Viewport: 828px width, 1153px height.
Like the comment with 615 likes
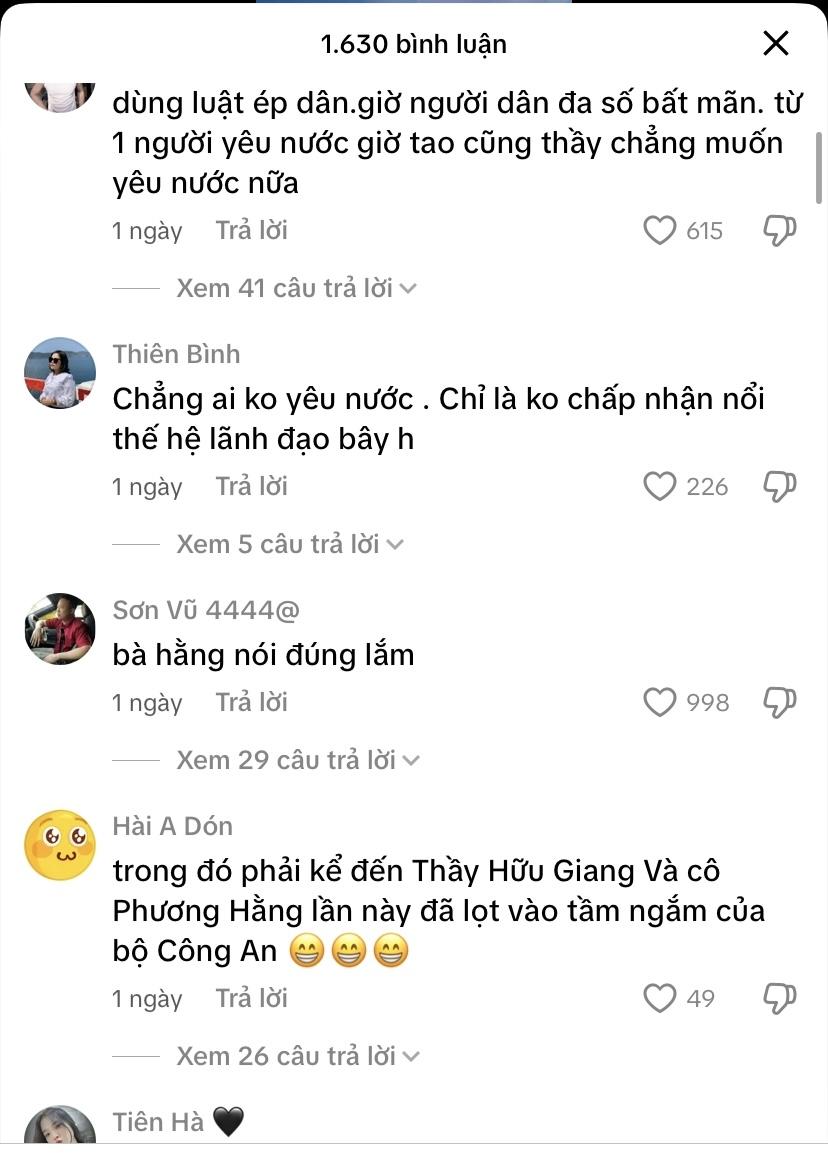660,231
